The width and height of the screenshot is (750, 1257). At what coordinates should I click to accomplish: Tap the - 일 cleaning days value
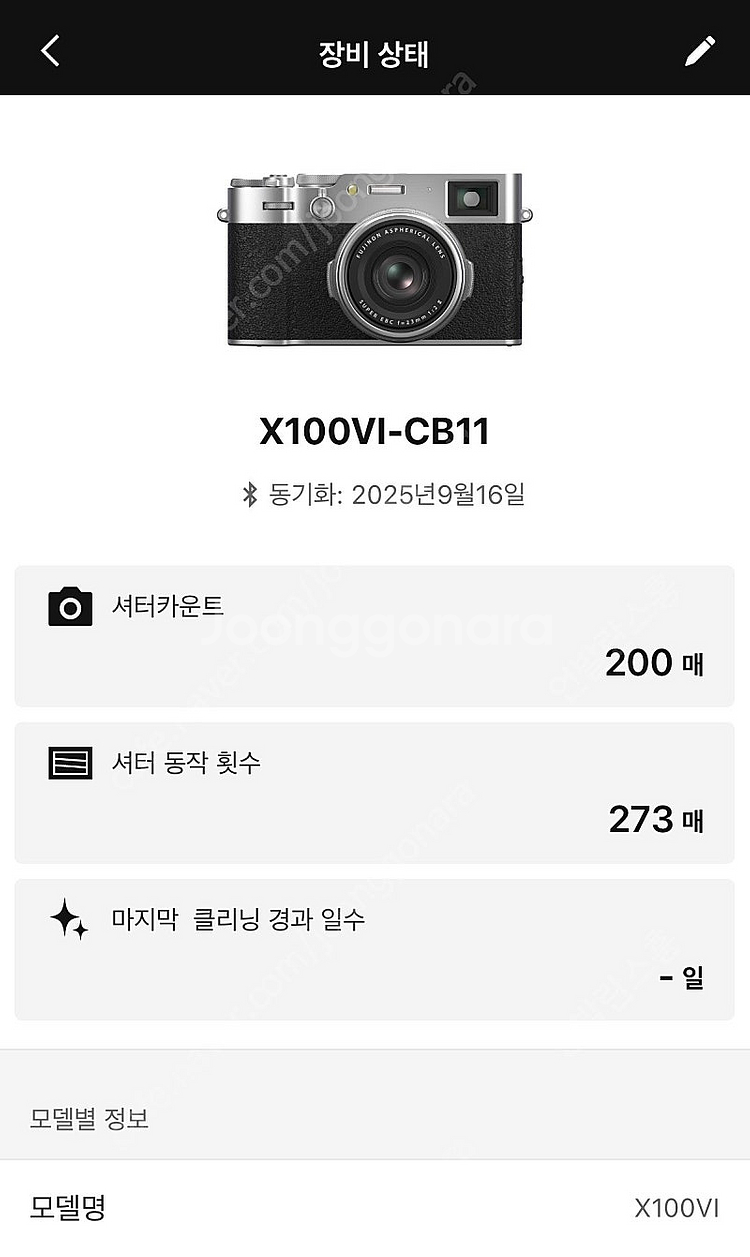point(680,977)
